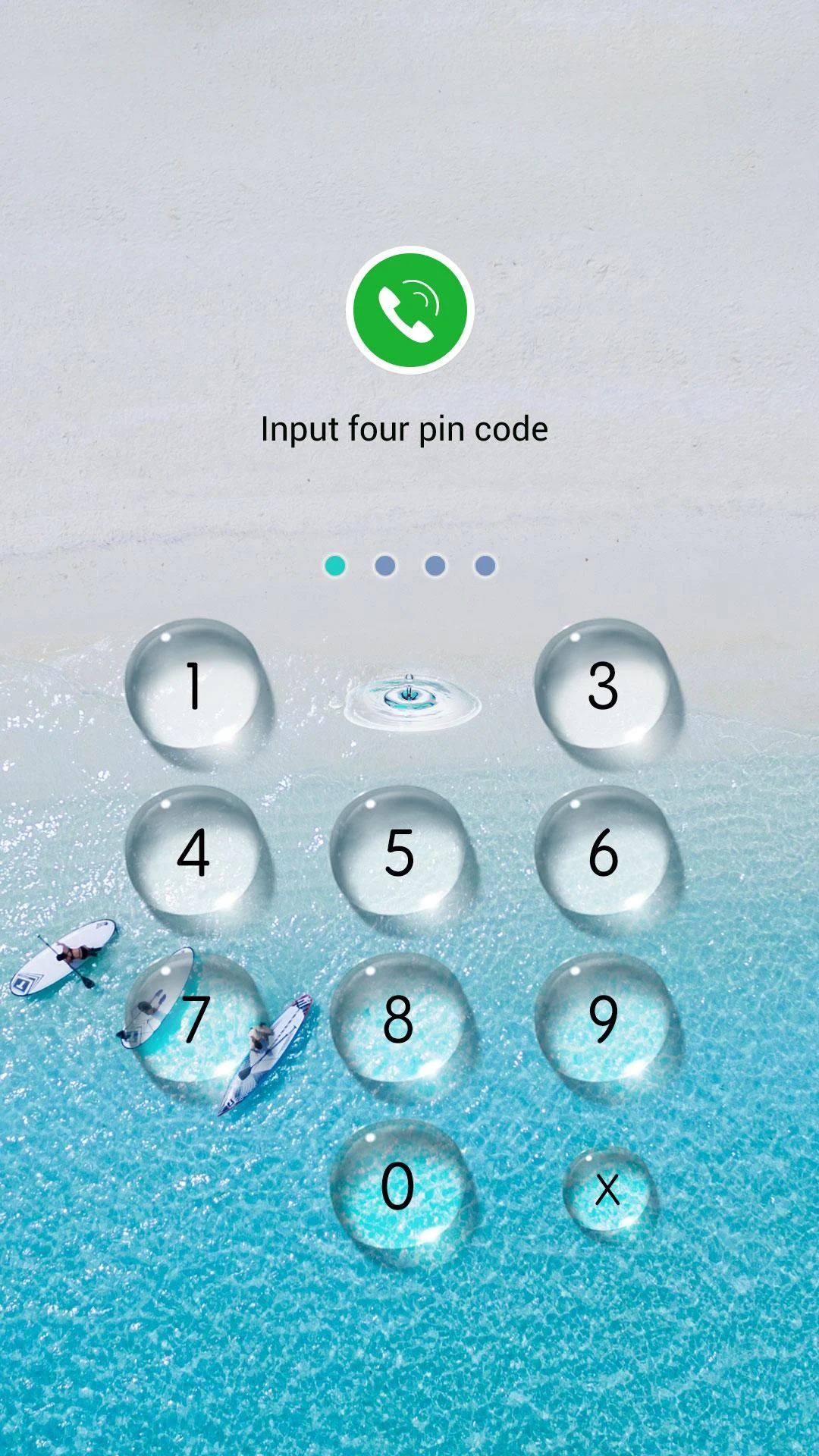
Task: Delete the last PIN digit with X
Action: pos(607,1189)
